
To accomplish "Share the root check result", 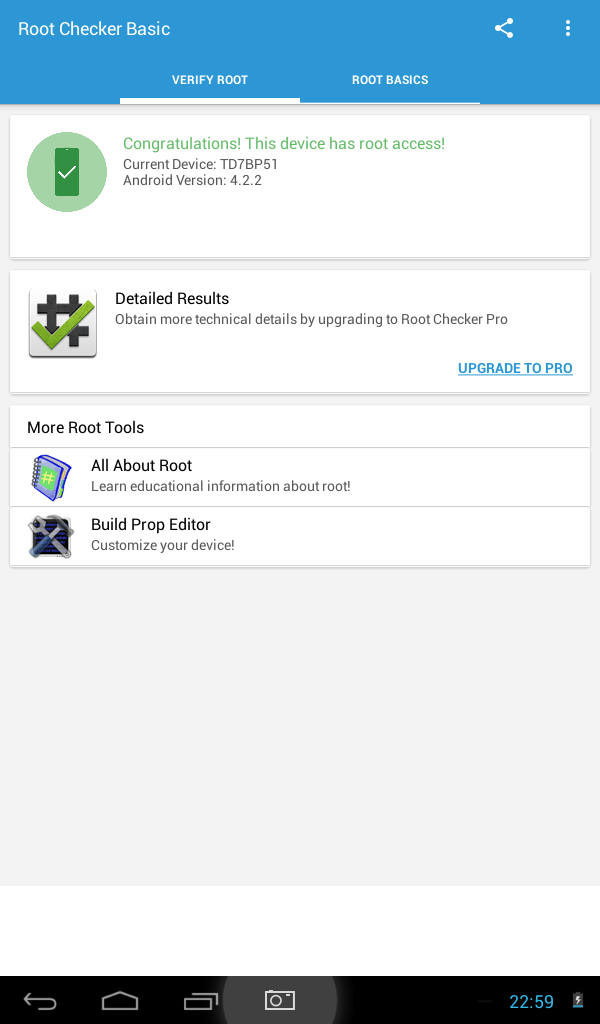I will 504,29.
